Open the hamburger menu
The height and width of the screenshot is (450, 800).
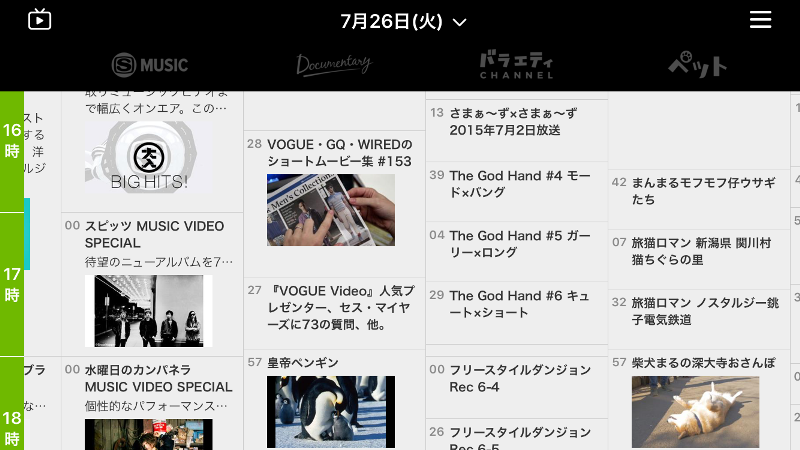tap(761, 20)
